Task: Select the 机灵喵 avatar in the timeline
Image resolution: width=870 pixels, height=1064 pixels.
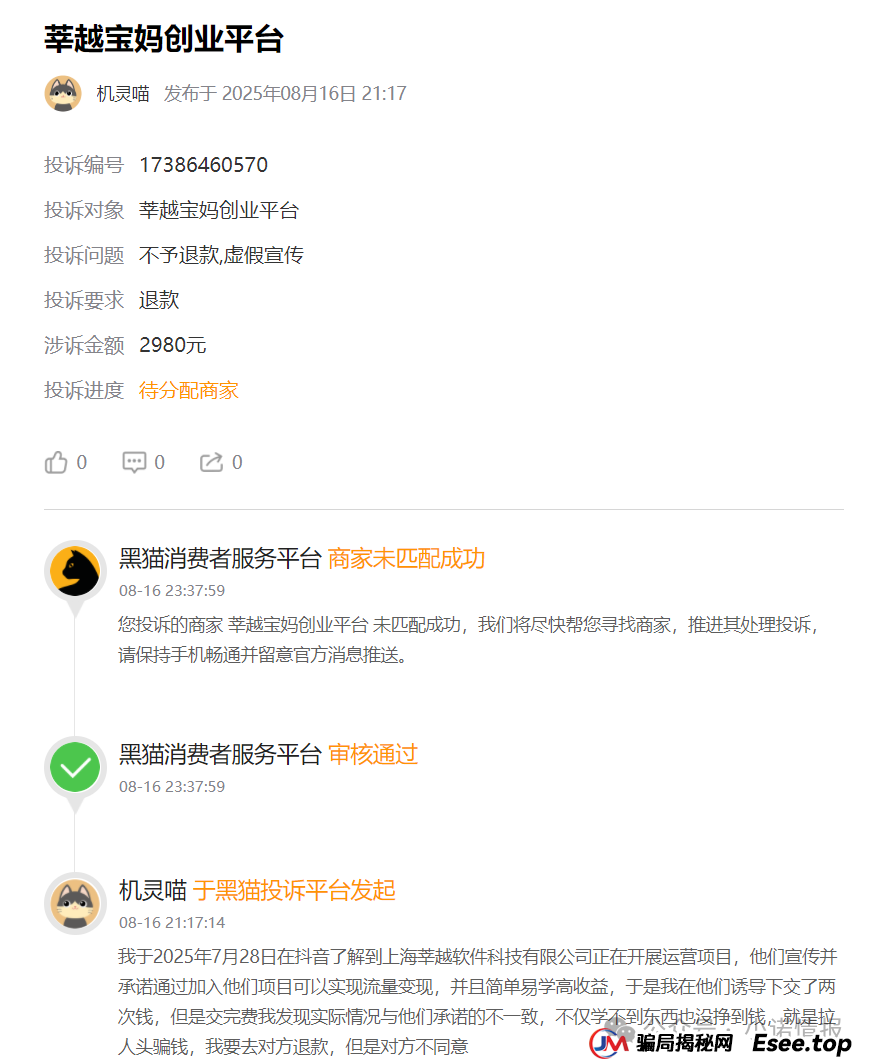Action: pyautogui.click(x=75, y=903)
